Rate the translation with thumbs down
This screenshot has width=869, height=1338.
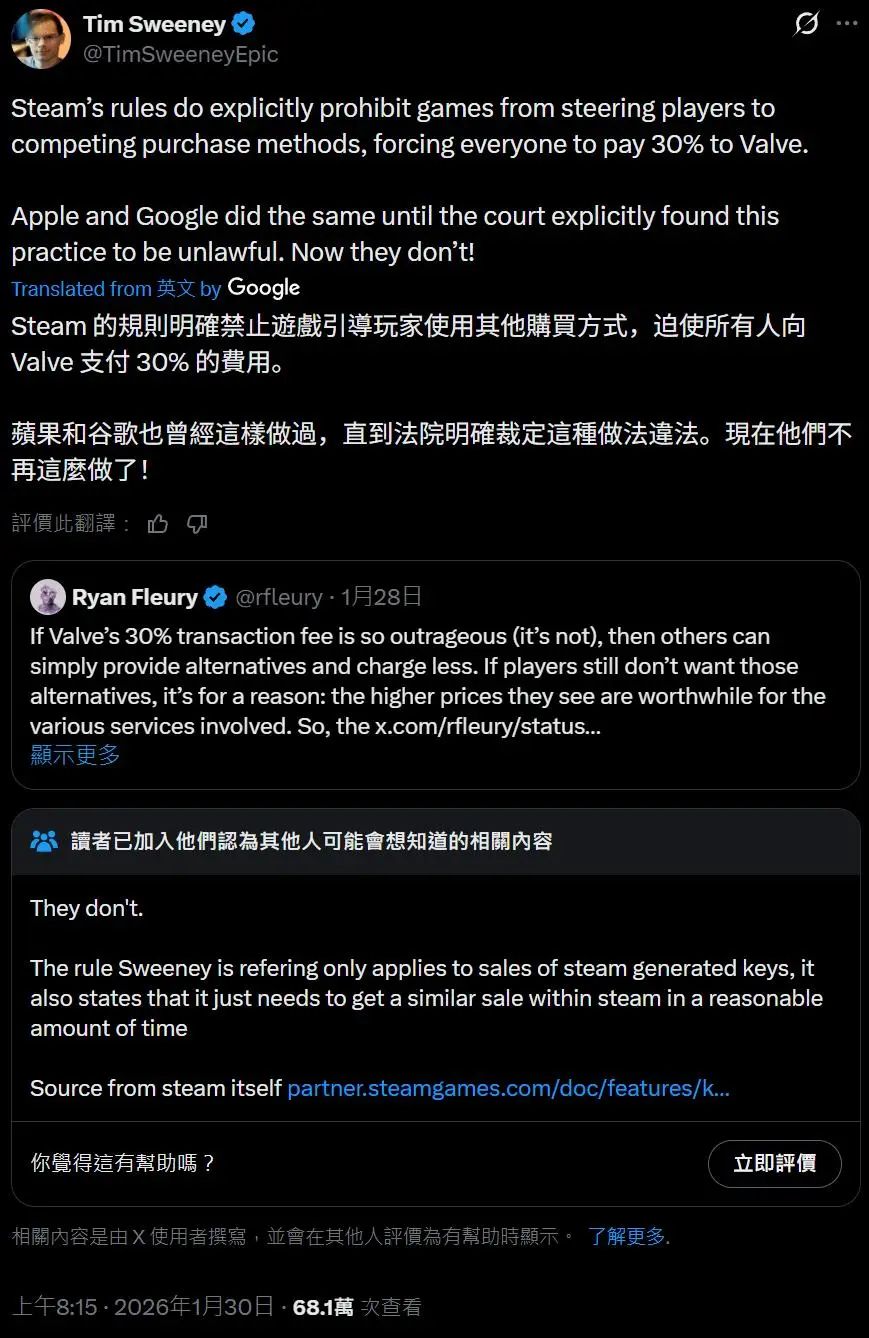197,523
